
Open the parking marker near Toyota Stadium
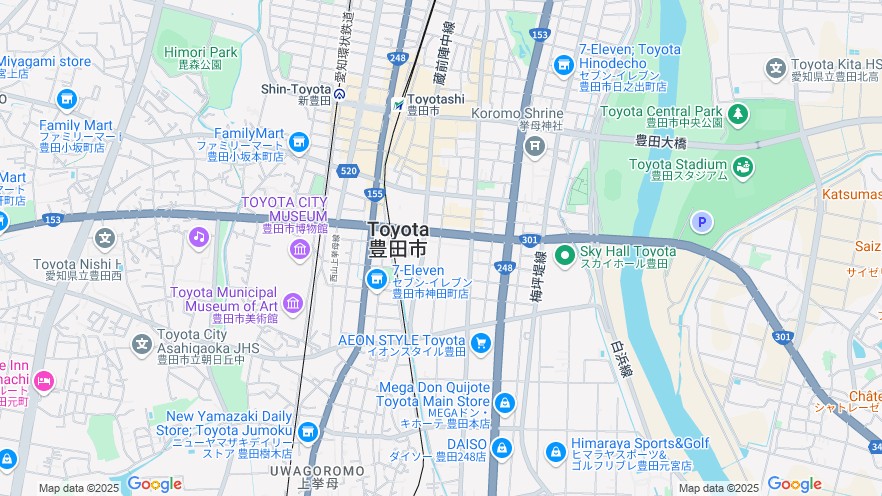coord(702,222)
